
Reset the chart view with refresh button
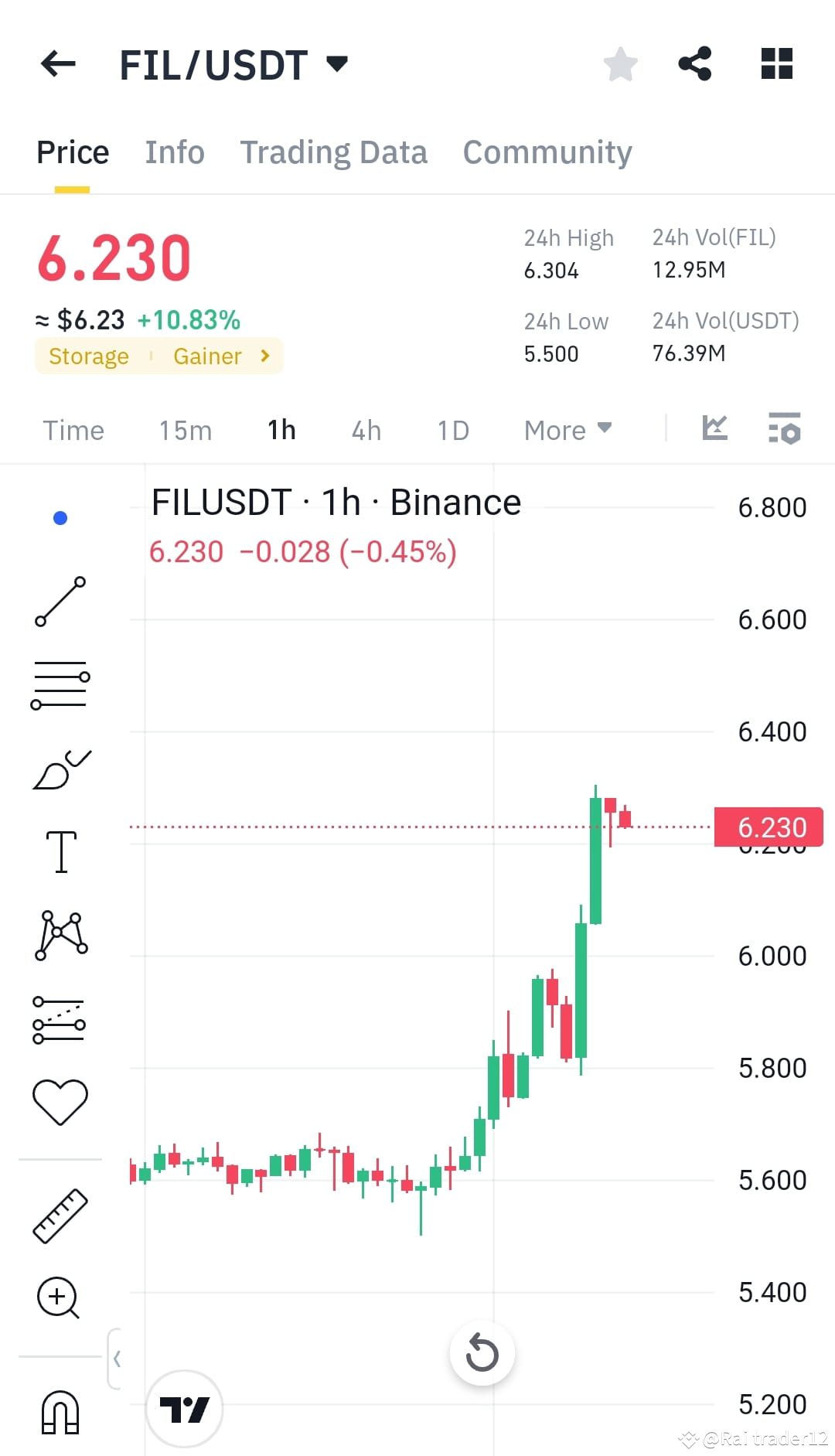482,1353
